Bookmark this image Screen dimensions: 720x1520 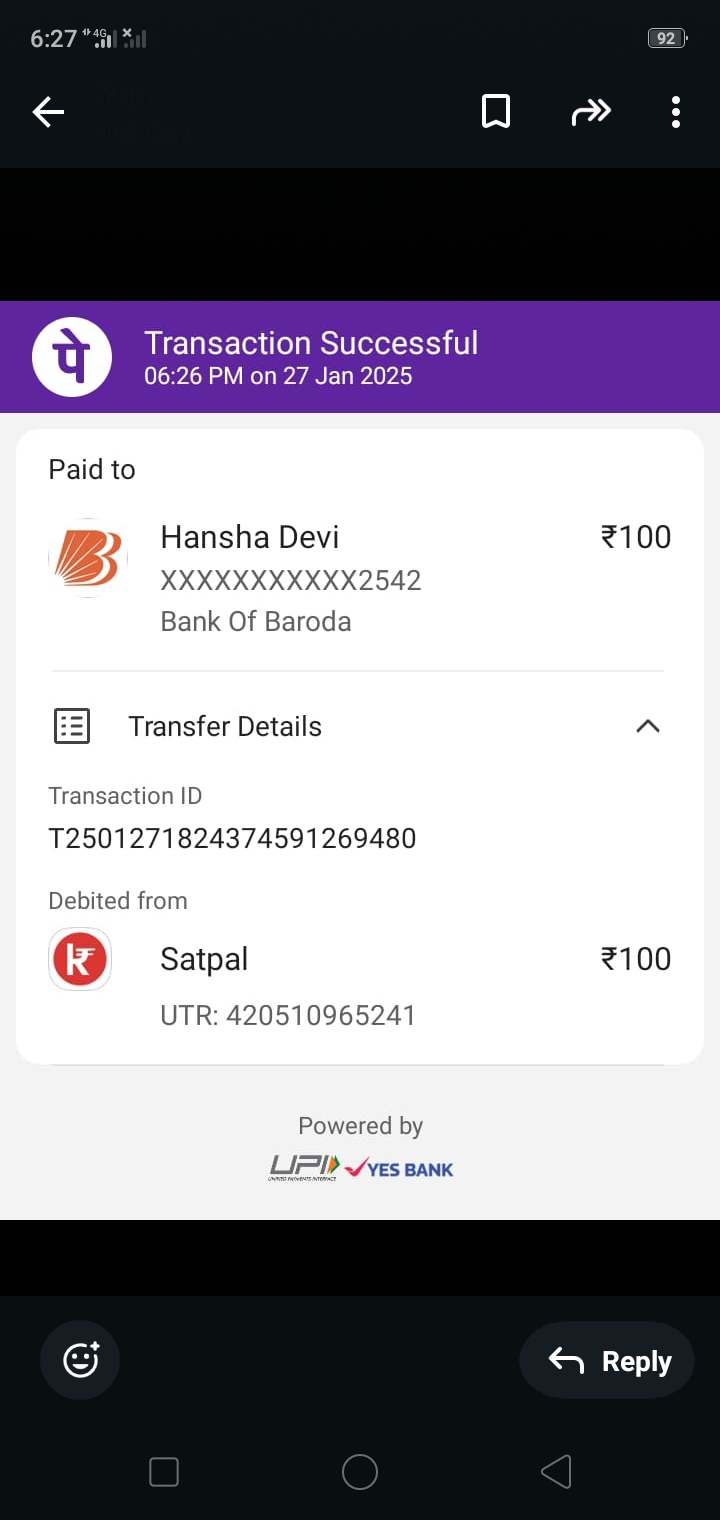pyautogui.click(x=496, y=112)
